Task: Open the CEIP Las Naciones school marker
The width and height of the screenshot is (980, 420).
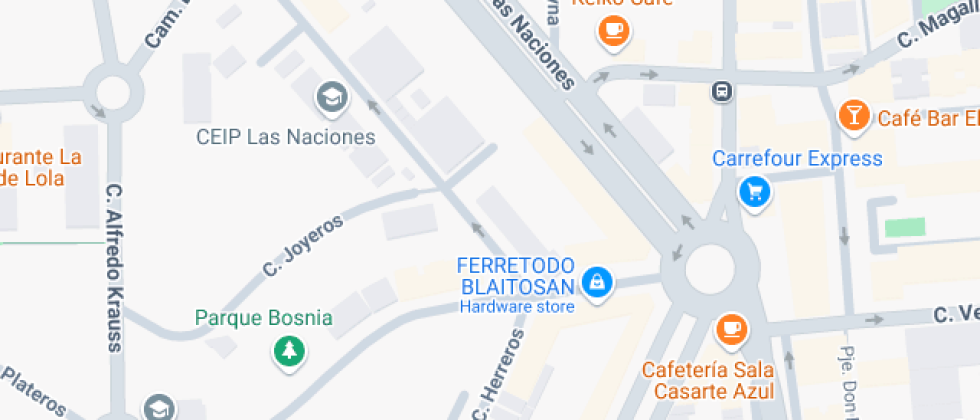Action: (x=332, y=99)
